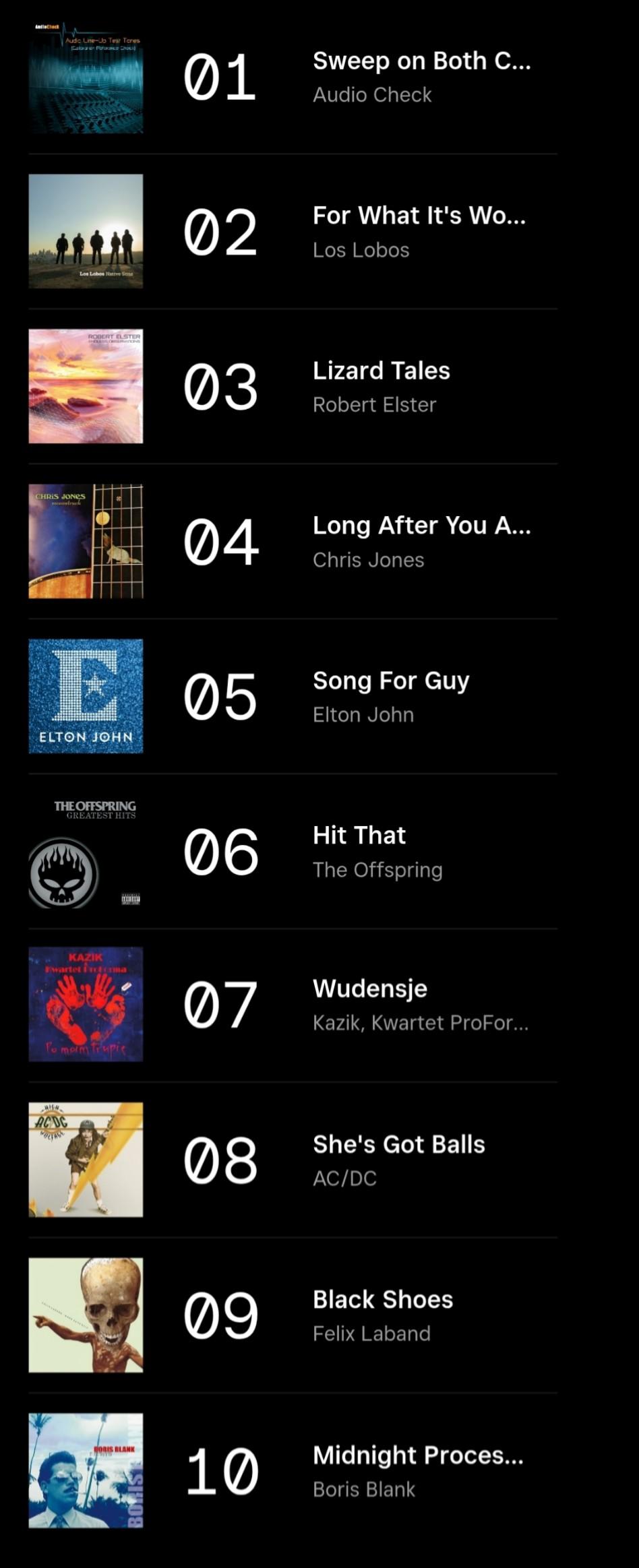Select Wudensje by Kazik

pos(370,989)
